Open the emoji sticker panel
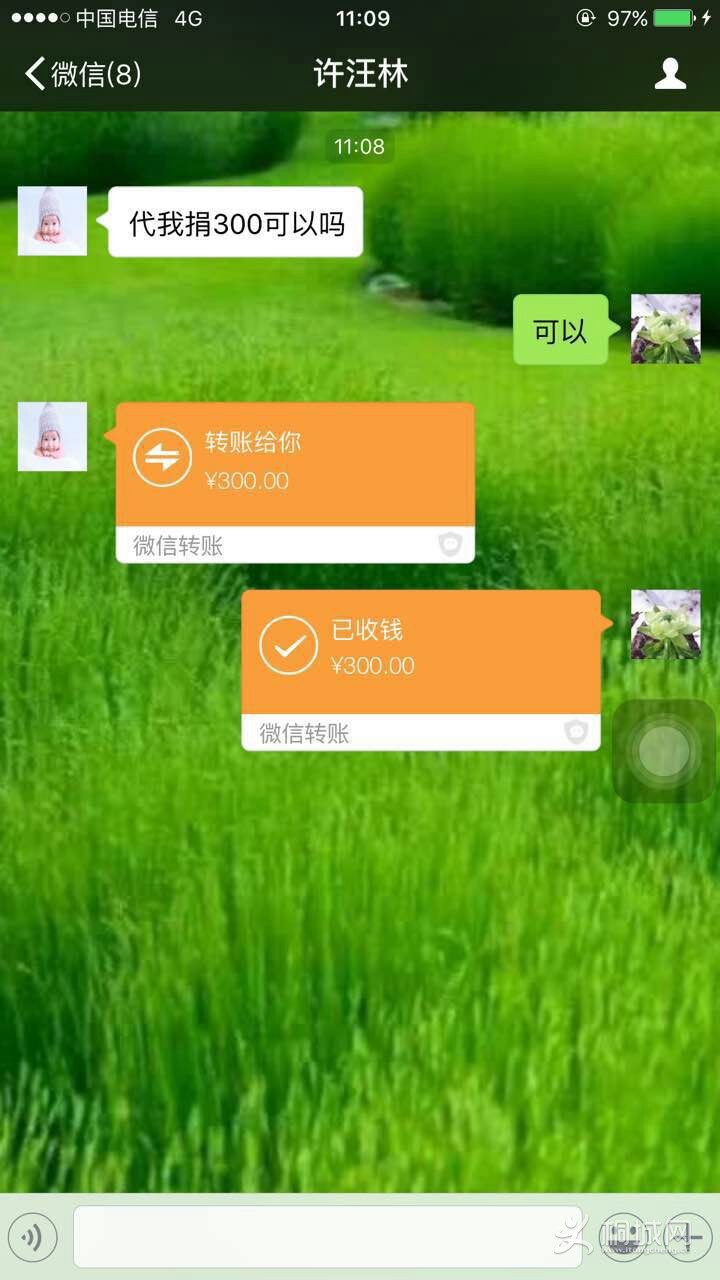 tap(622, 1238)
